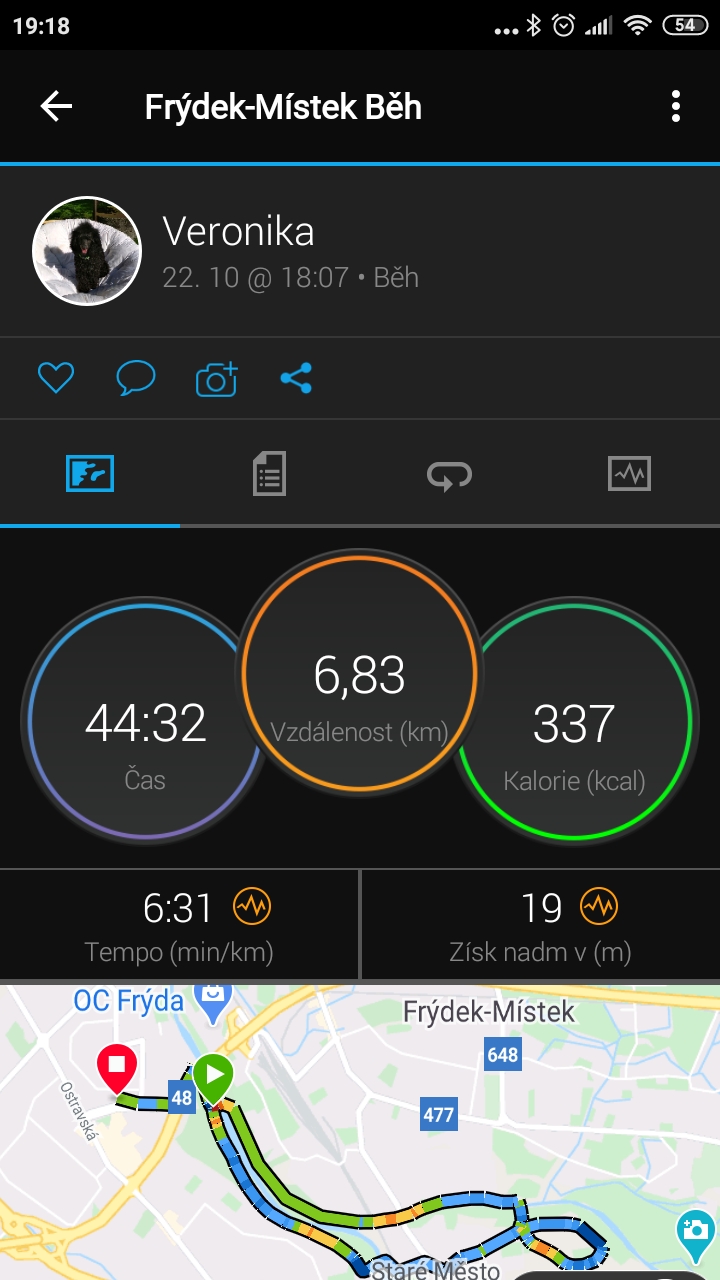This screenshot has height=1280, width=720.
Task: Open the comments bubble
Action: 136,378
